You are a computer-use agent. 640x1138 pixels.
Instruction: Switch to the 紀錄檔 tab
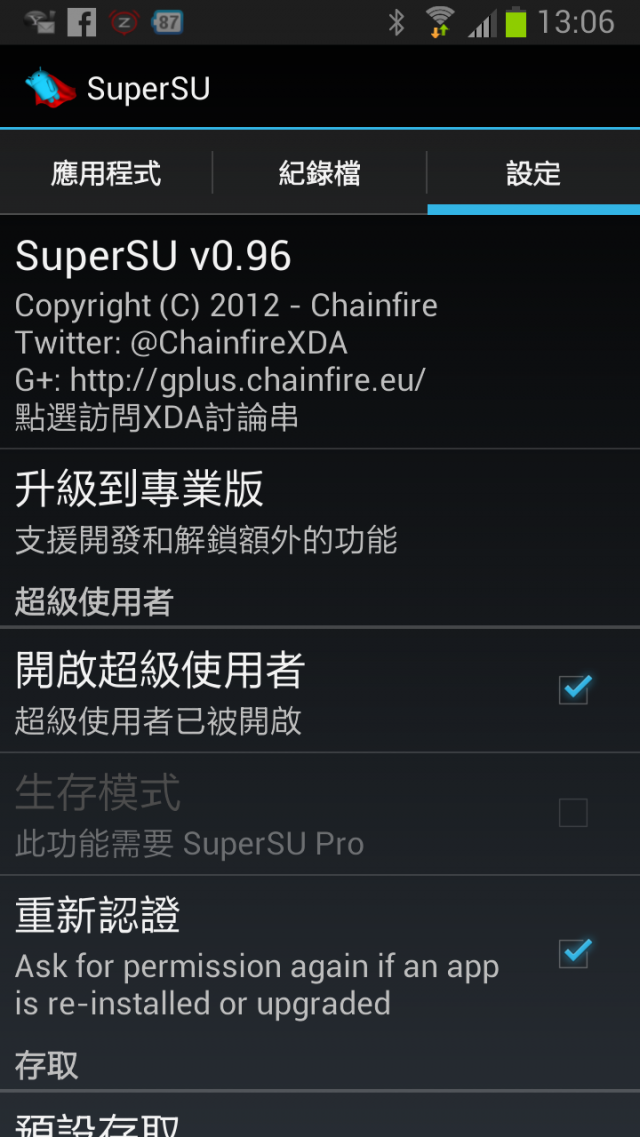coord(319,173)
